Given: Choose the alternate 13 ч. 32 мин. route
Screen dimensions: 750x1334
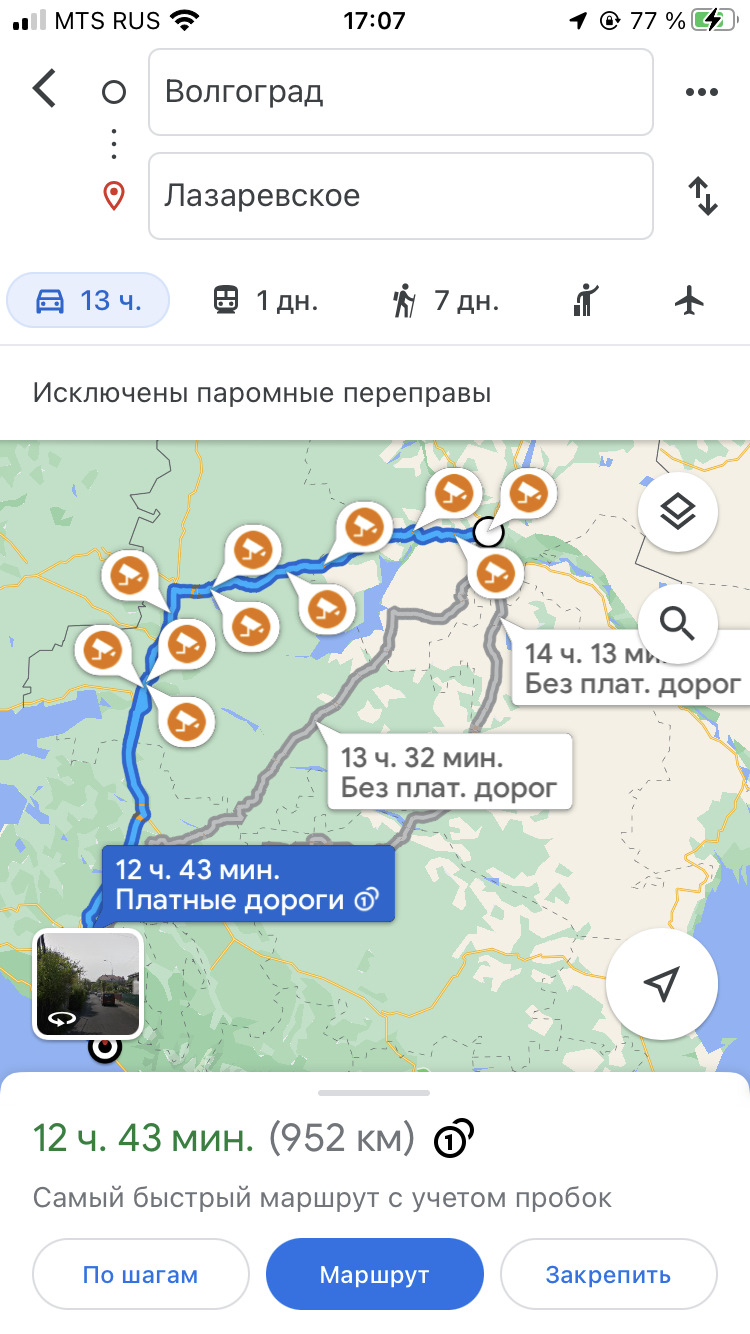Looking at the screenshot, I should click(x=448, y=772).
